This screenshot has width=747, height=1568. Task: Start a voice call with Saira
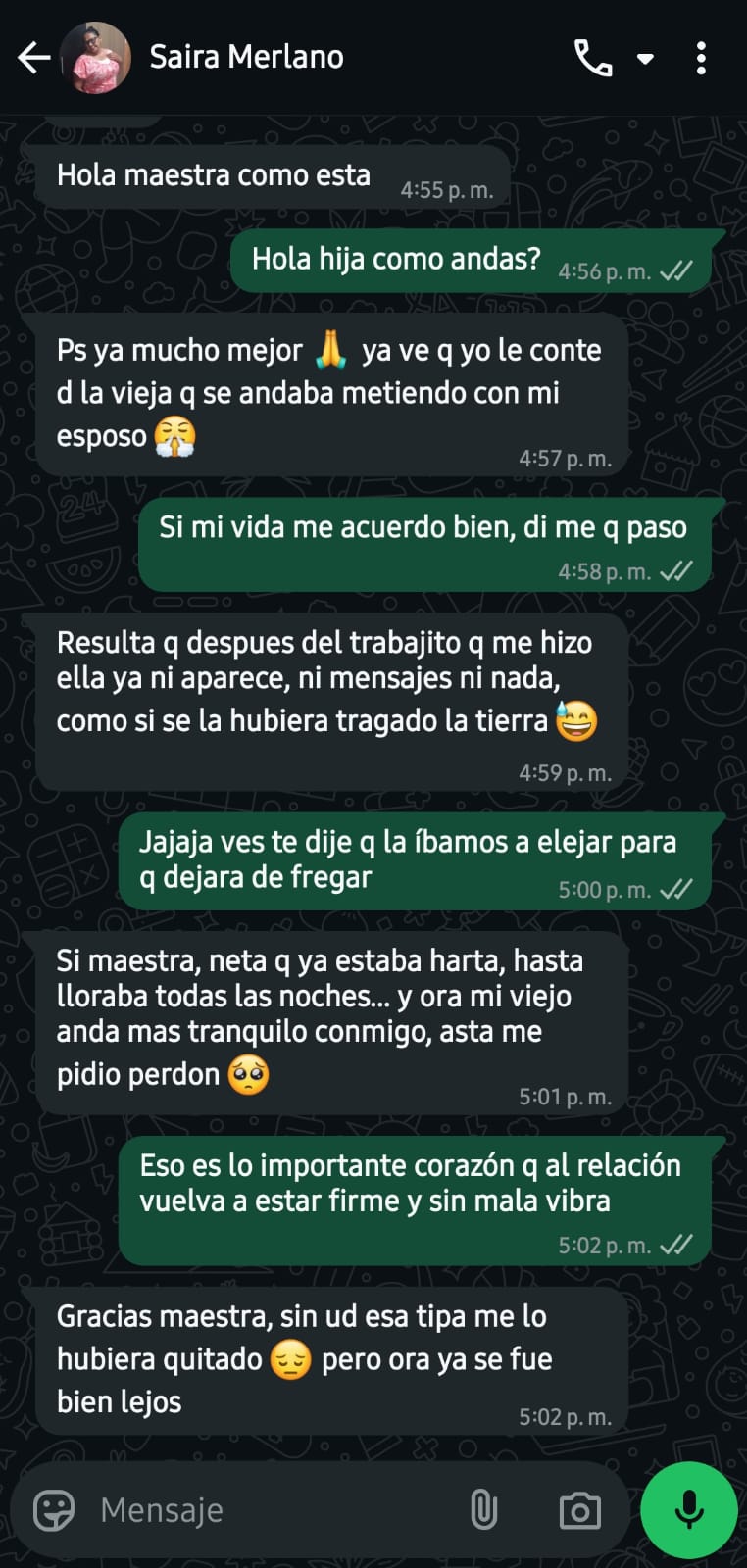click(592, 59)
